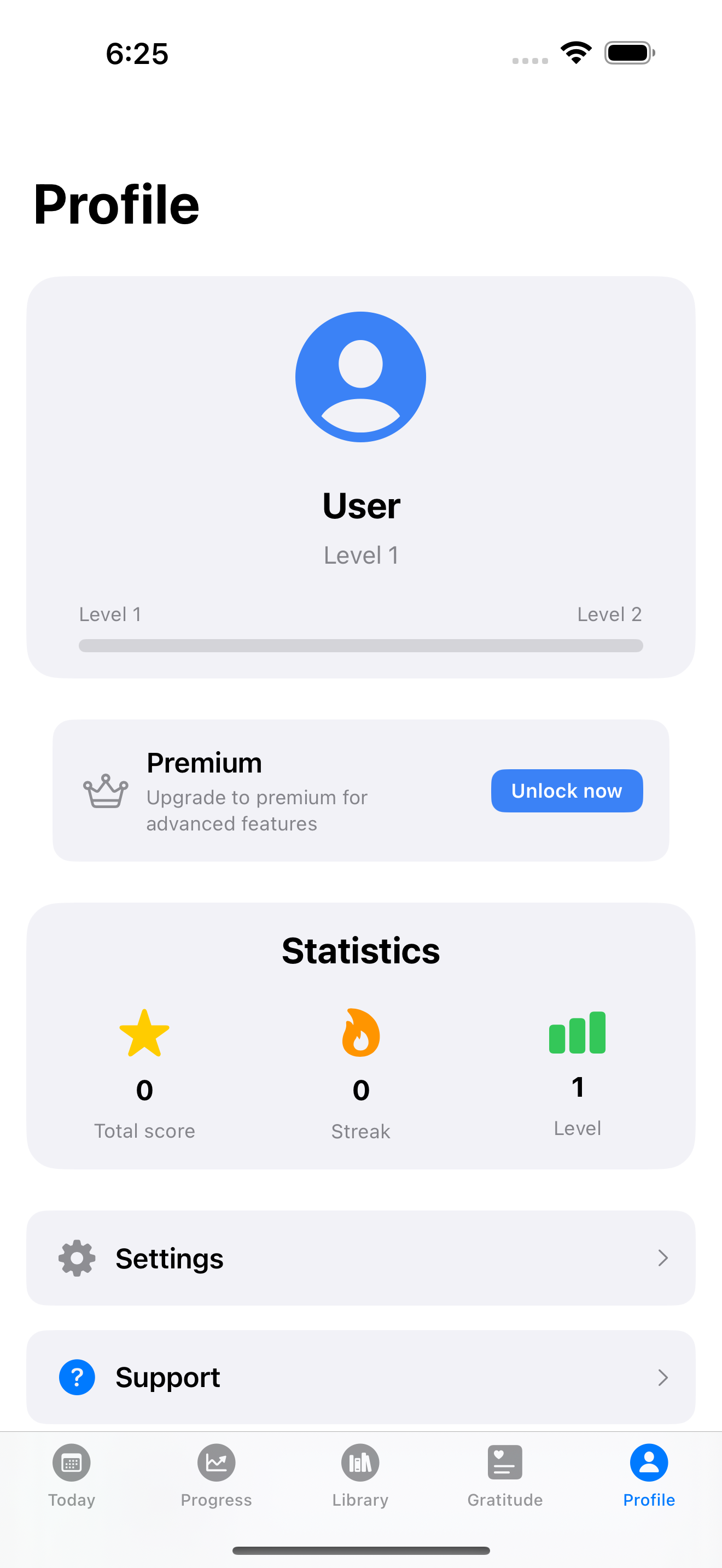The image size is (722, 1568).
Task: Select the Progress chart icon
Action: pos(216,1462)
